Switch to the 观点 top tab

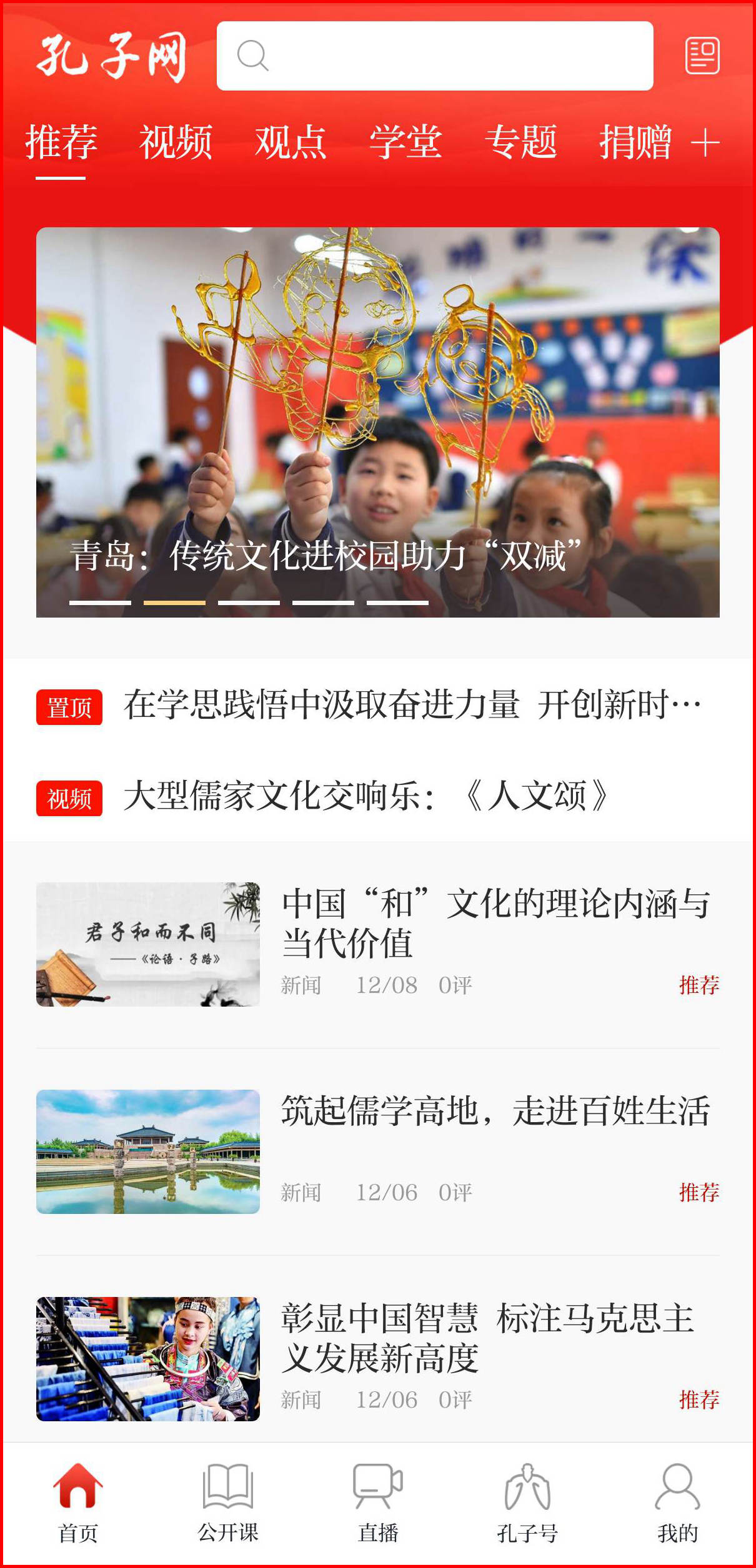[291, 142]
